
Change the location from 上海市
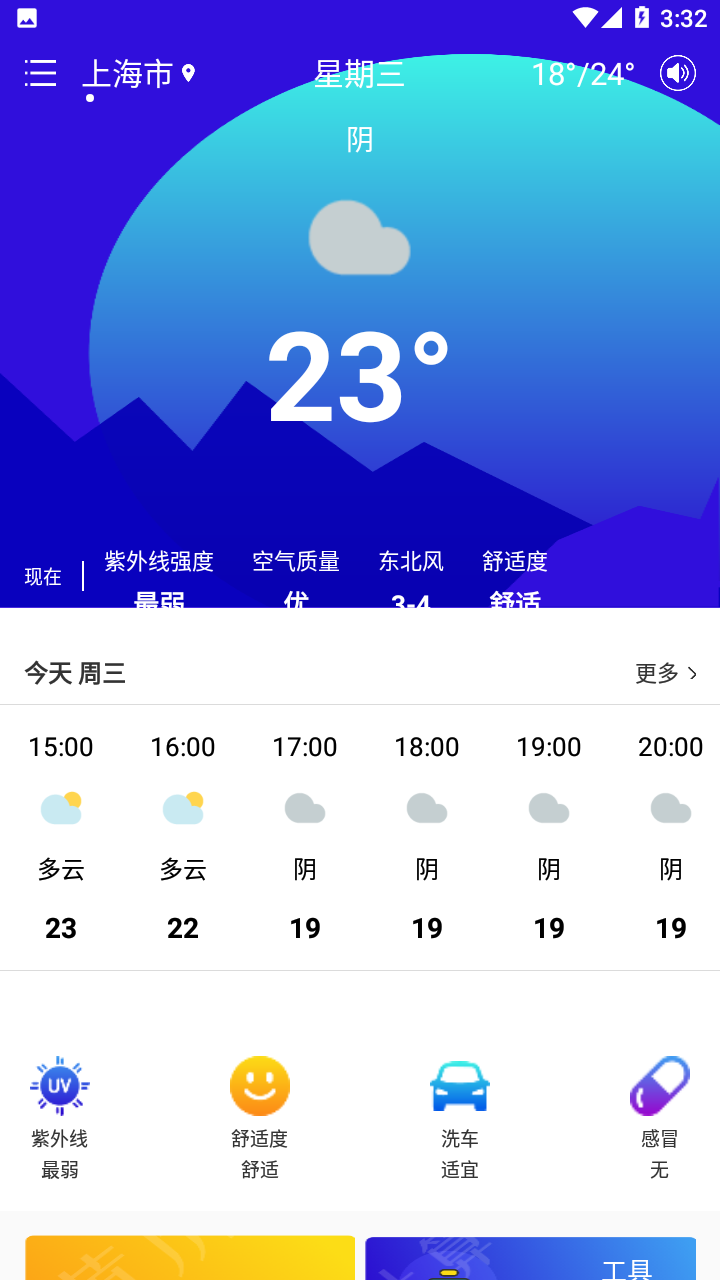[138, 74]
